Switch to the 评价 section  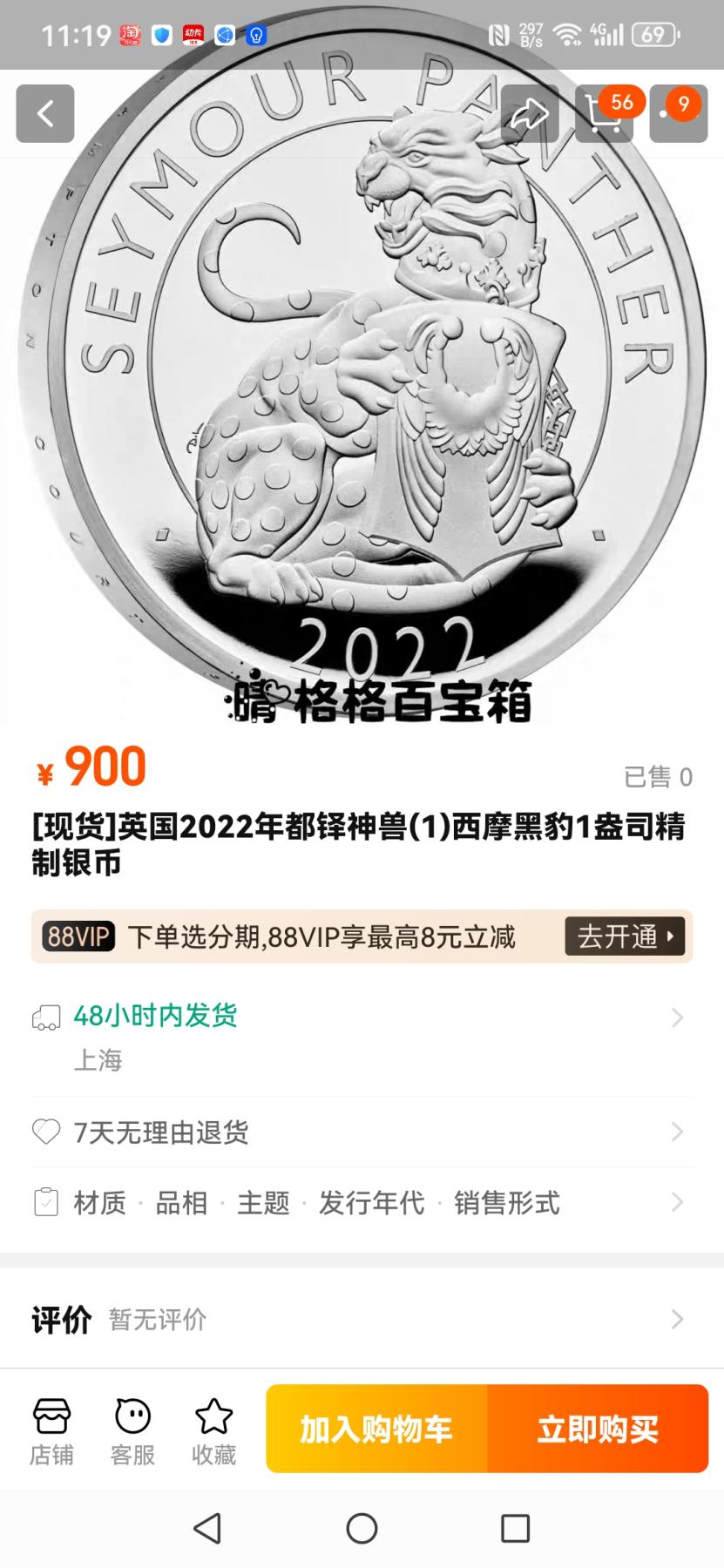pos(59,1318)
